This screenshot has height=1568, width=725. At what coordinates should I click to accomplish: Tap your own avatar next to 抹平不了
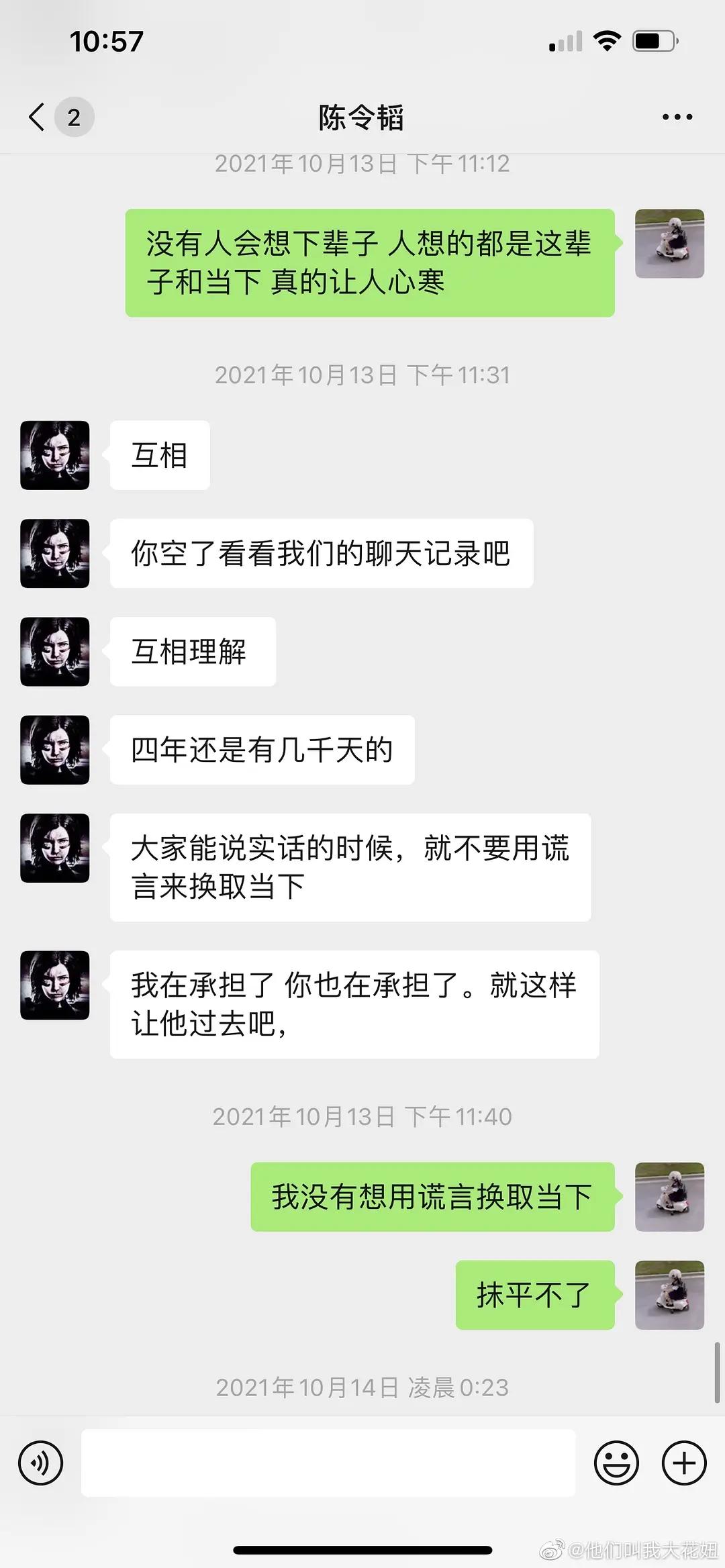(x=669, y=1295)
